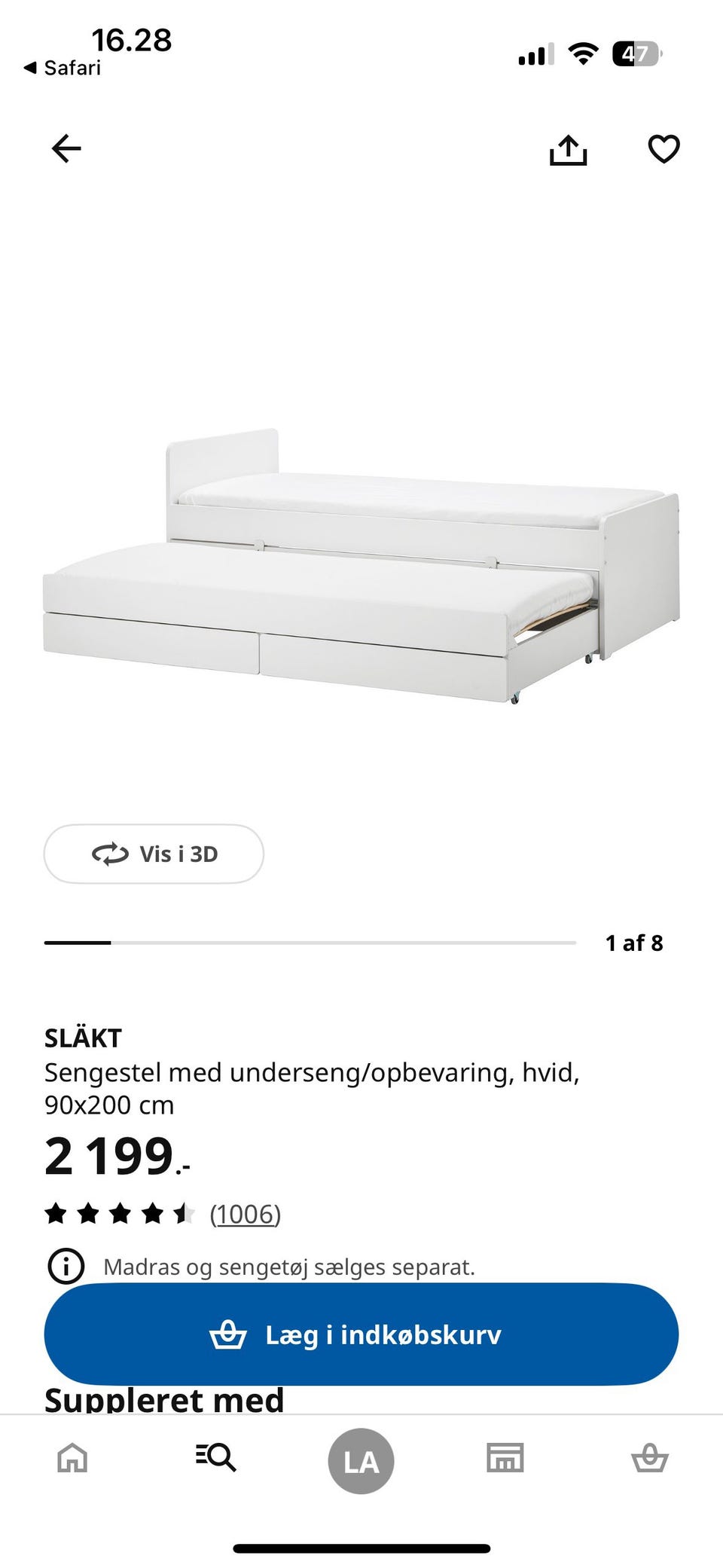Open the shopping basket tab
Screen dimensions: 723x1568
650,1457
